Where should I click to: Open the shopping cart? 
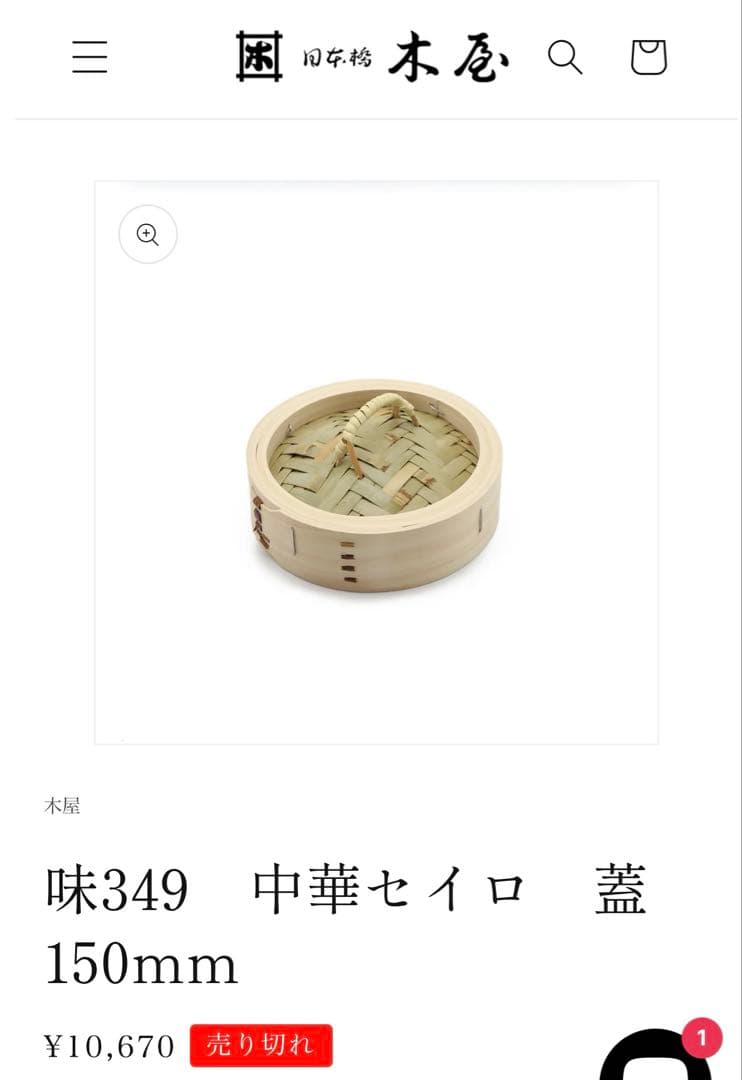point(648,57)
